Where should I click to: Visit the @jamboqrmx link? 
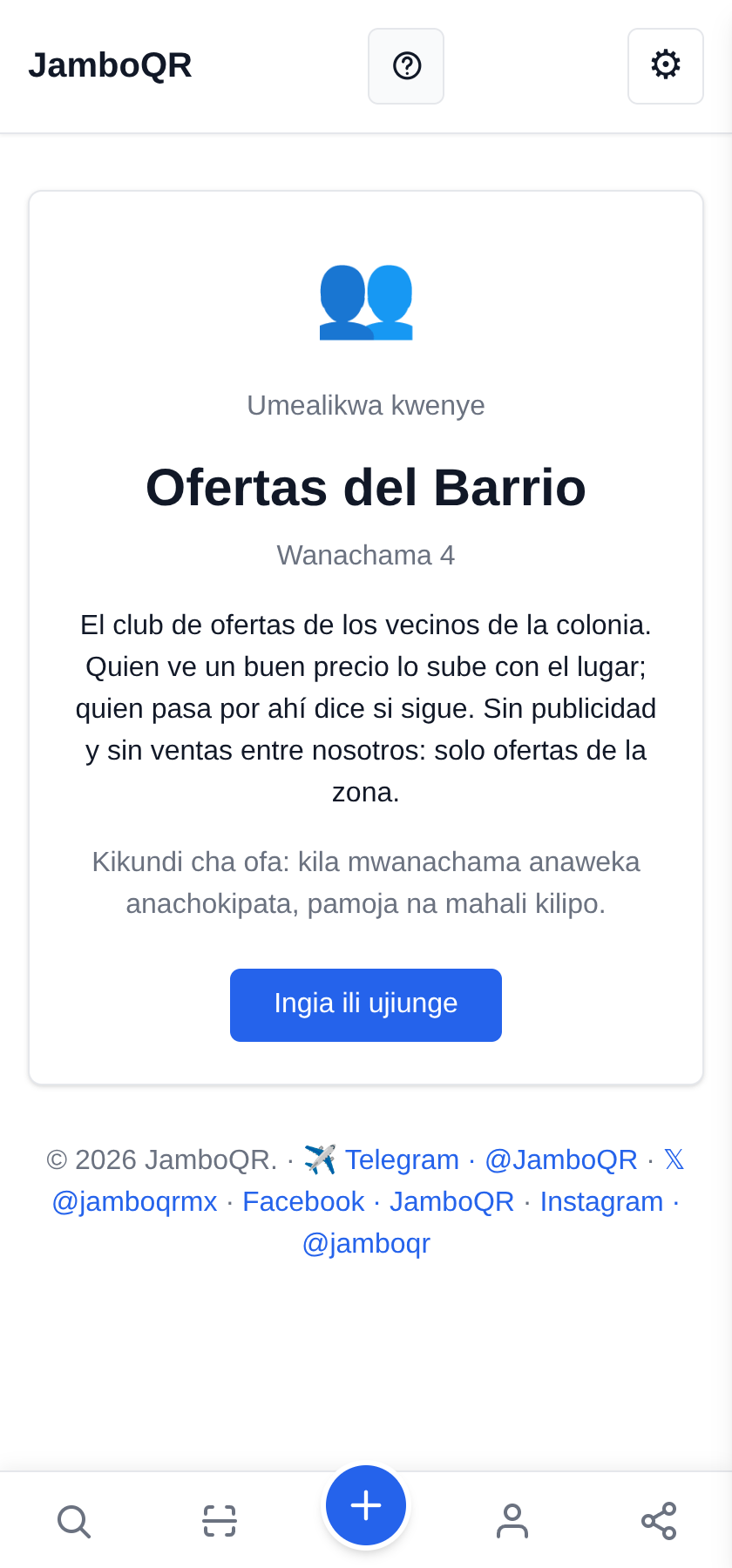134,1201
